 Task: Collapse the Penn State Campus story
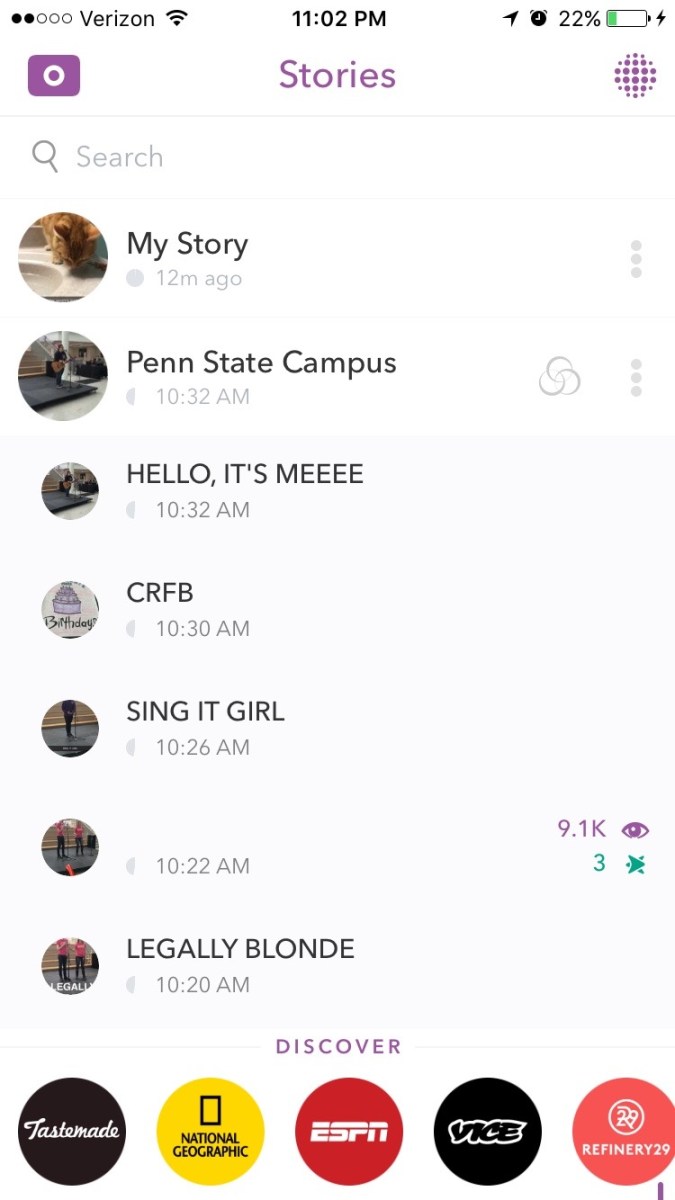point(260,376)
